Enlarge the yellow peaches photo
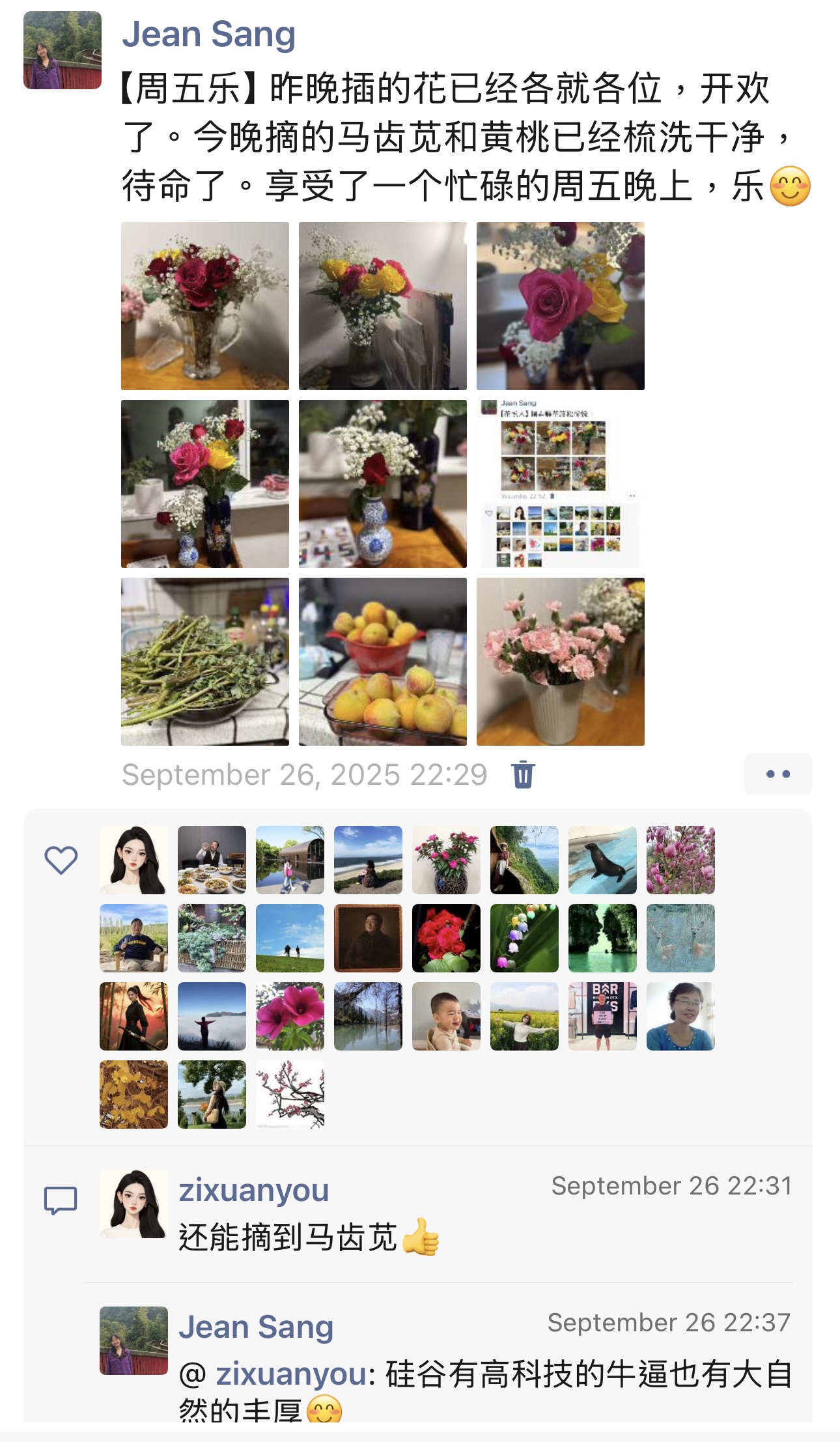Image resolution: width=840 pixels, height=1442 pixels. click(383, 662)
